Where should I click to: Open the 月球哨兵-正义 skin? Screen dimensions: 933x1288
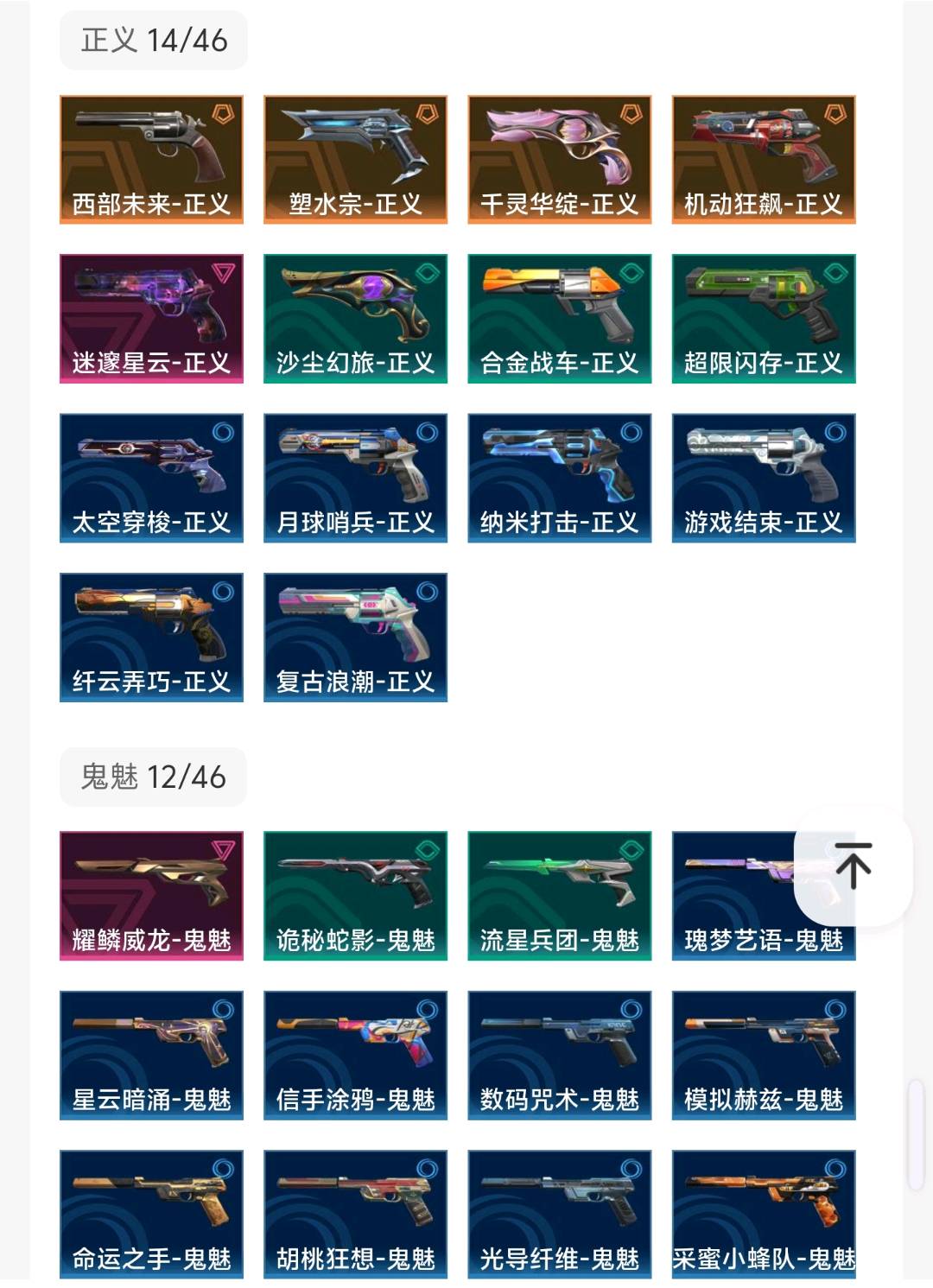pyautogui.click(x=355, y=478)
